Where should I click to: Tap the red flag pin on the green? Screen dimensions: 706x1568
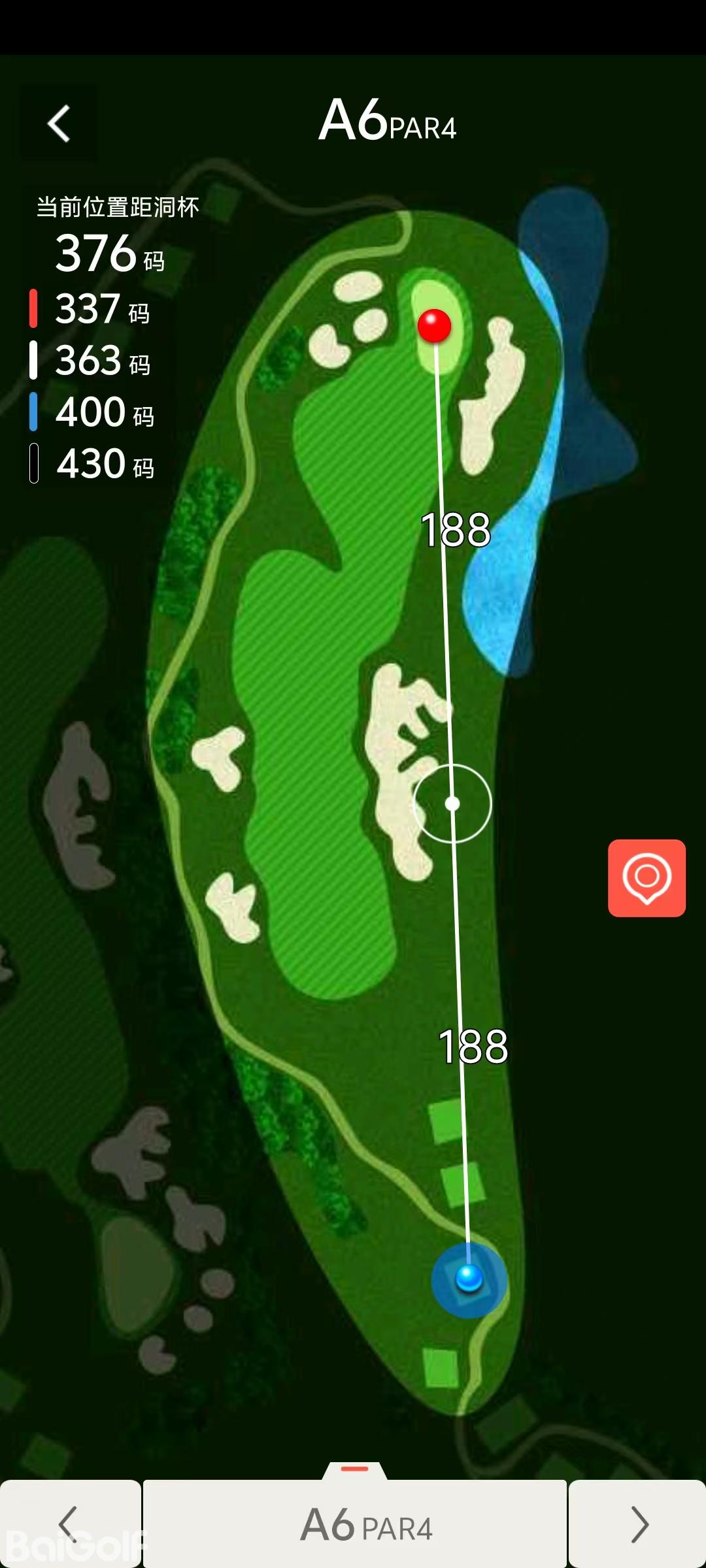click(435, 325)
